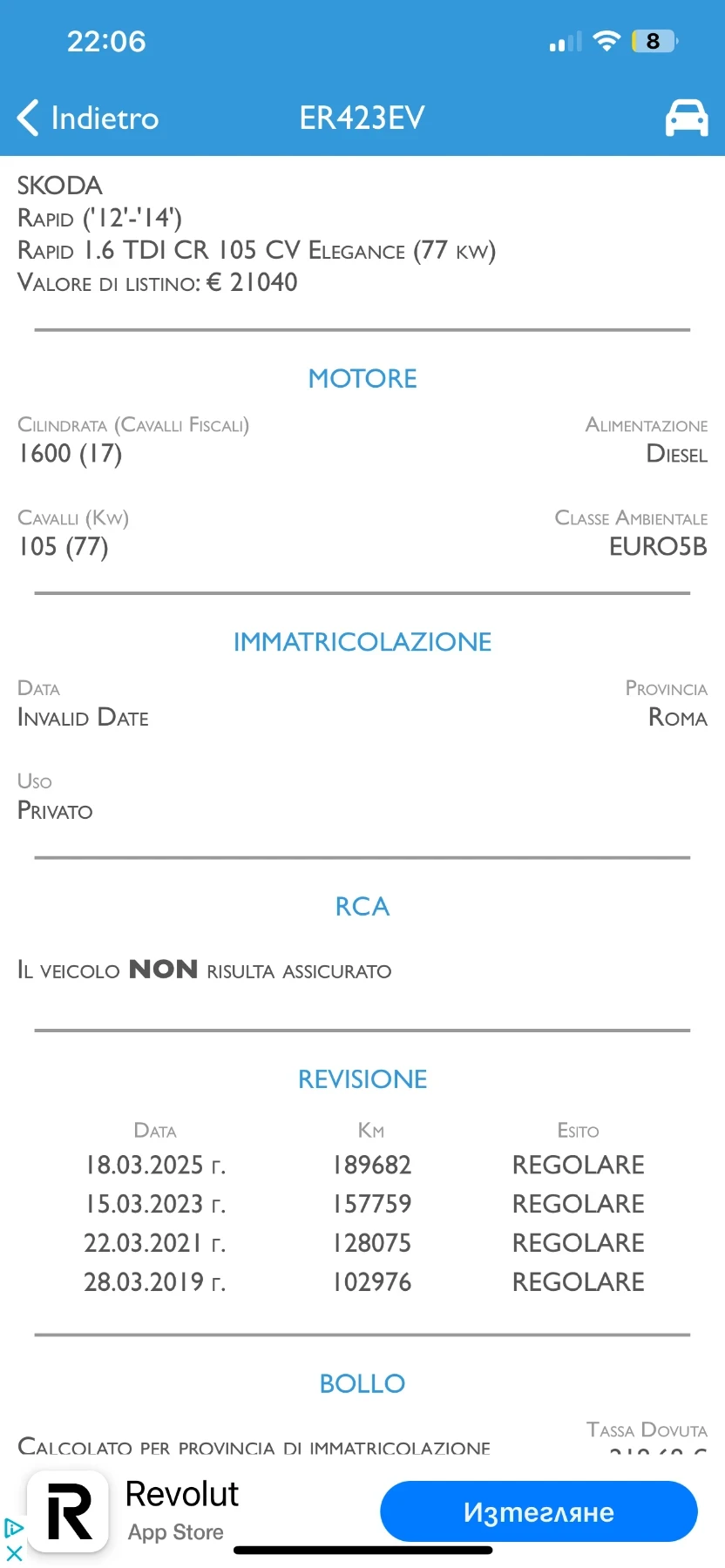
Task: Tap the IMMATRICOLAZIONE section heading
Action: click(x=362, y=641)
